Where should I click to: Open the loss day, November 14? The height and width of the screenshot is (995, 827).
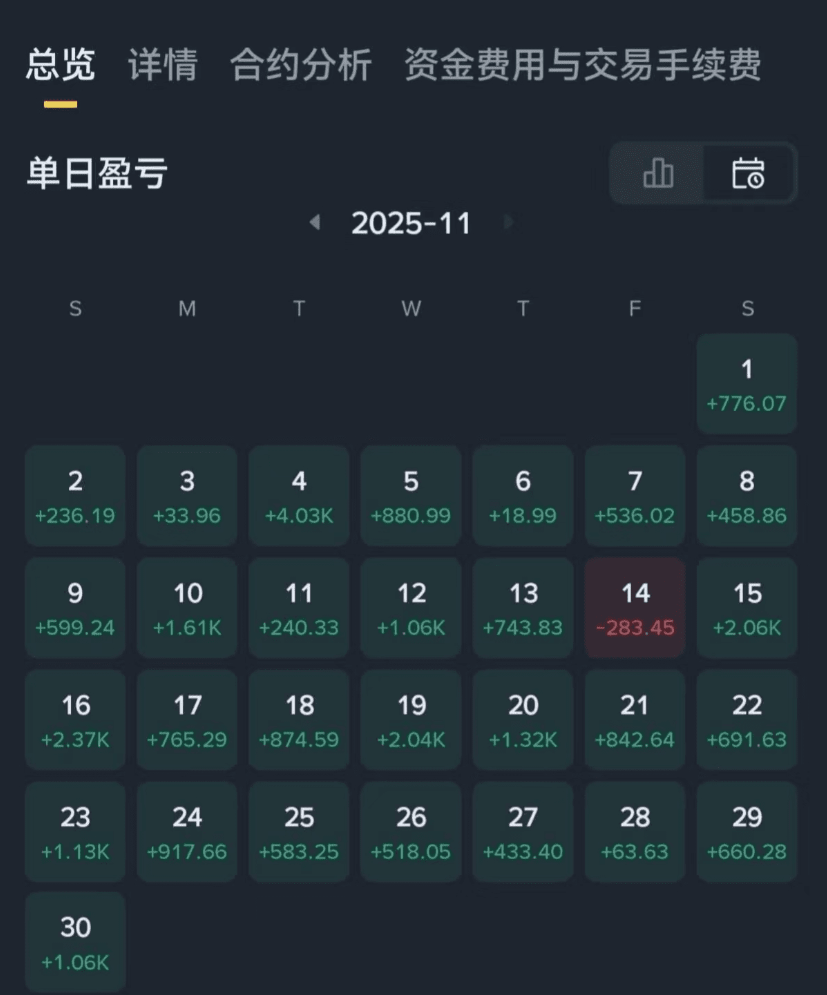tap(635, 608)
